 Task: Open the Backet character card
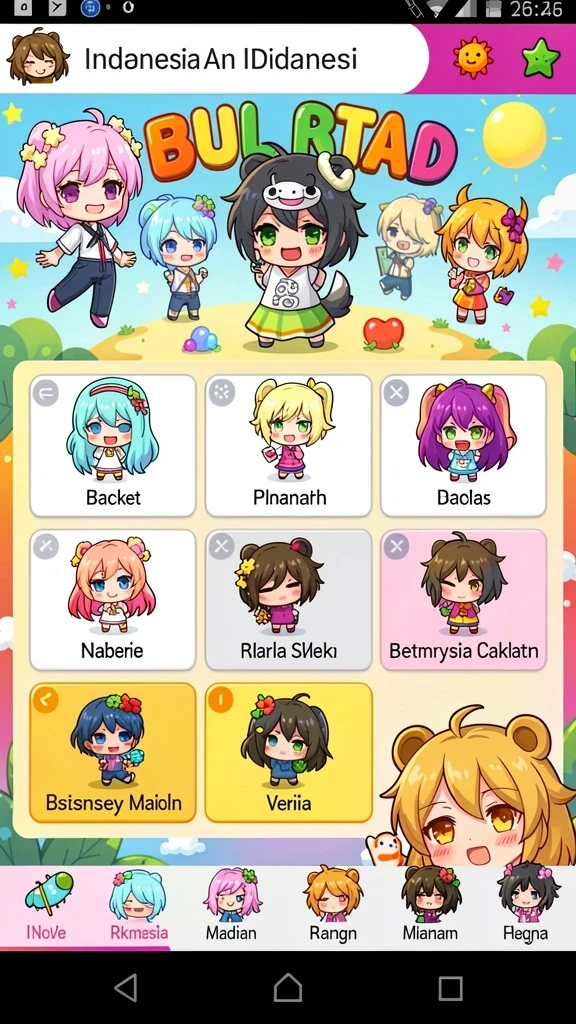(113, 445)
